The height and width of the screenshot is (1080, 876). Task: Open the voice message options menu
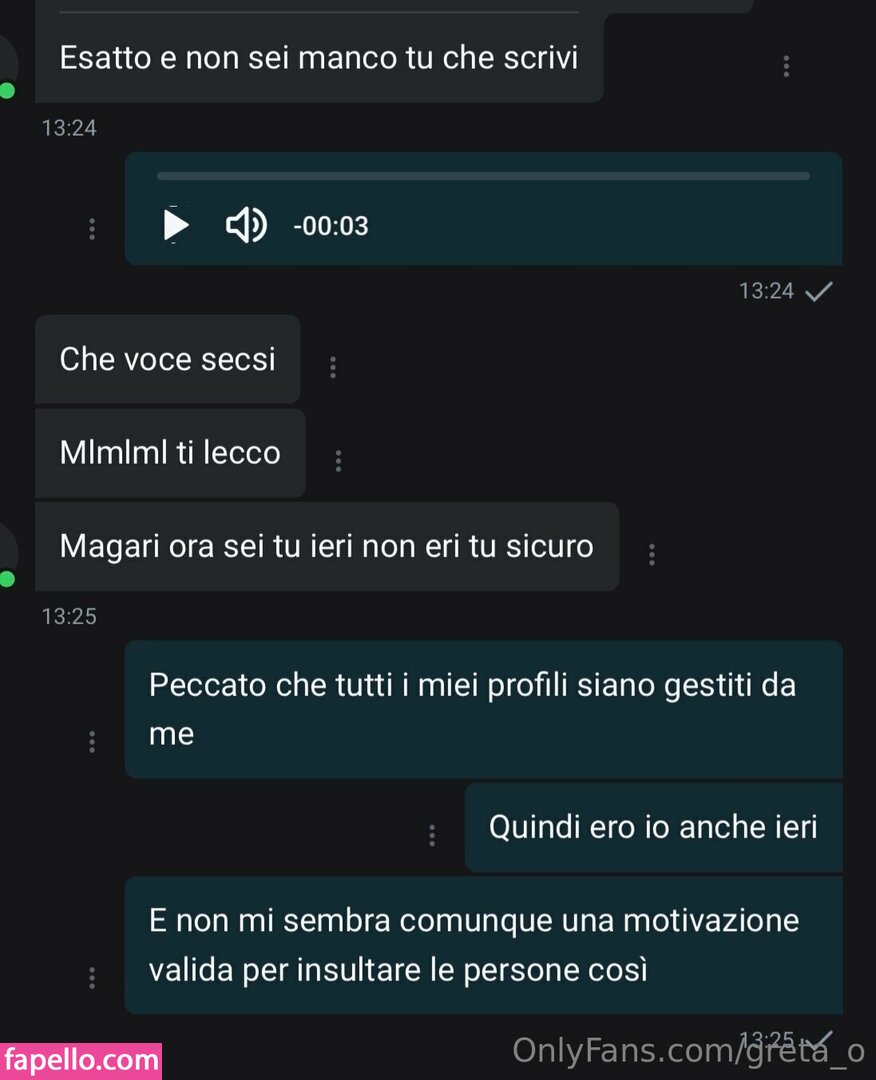(92, 229)
